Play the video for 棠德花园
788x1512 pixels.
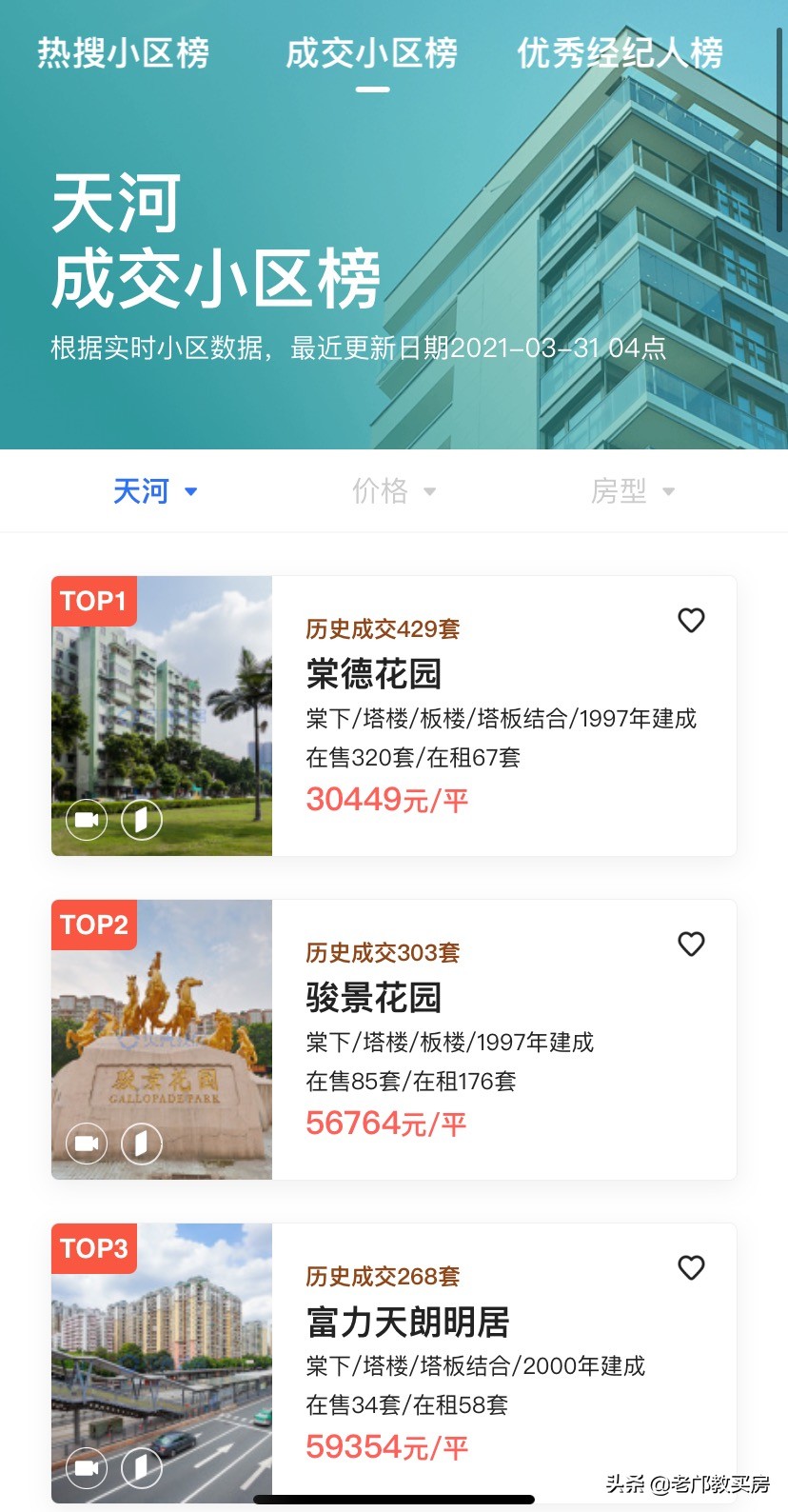[86, 819]
